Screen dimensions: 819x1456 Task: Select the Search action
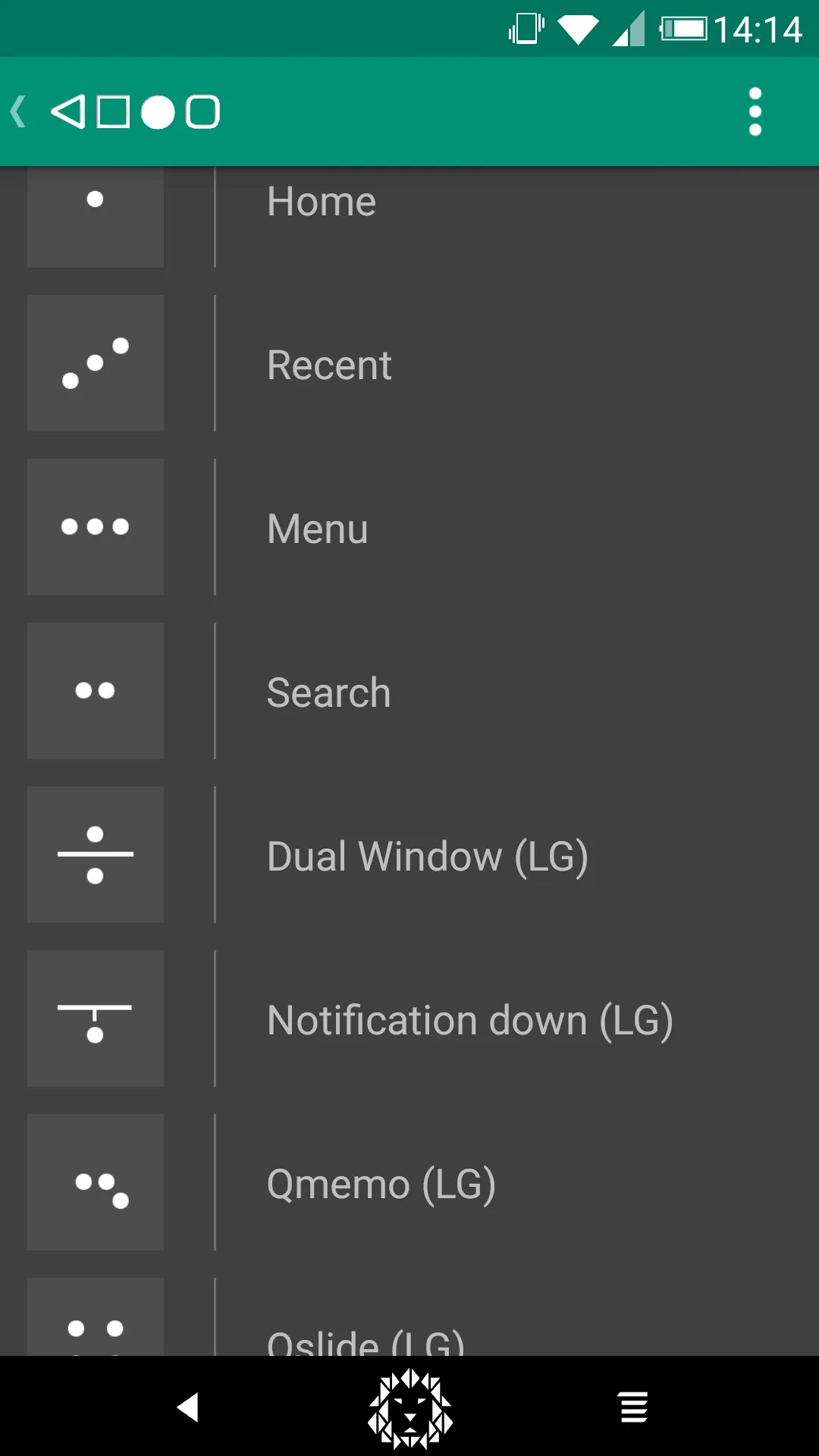pyautogui.click(x=409, y=692)
